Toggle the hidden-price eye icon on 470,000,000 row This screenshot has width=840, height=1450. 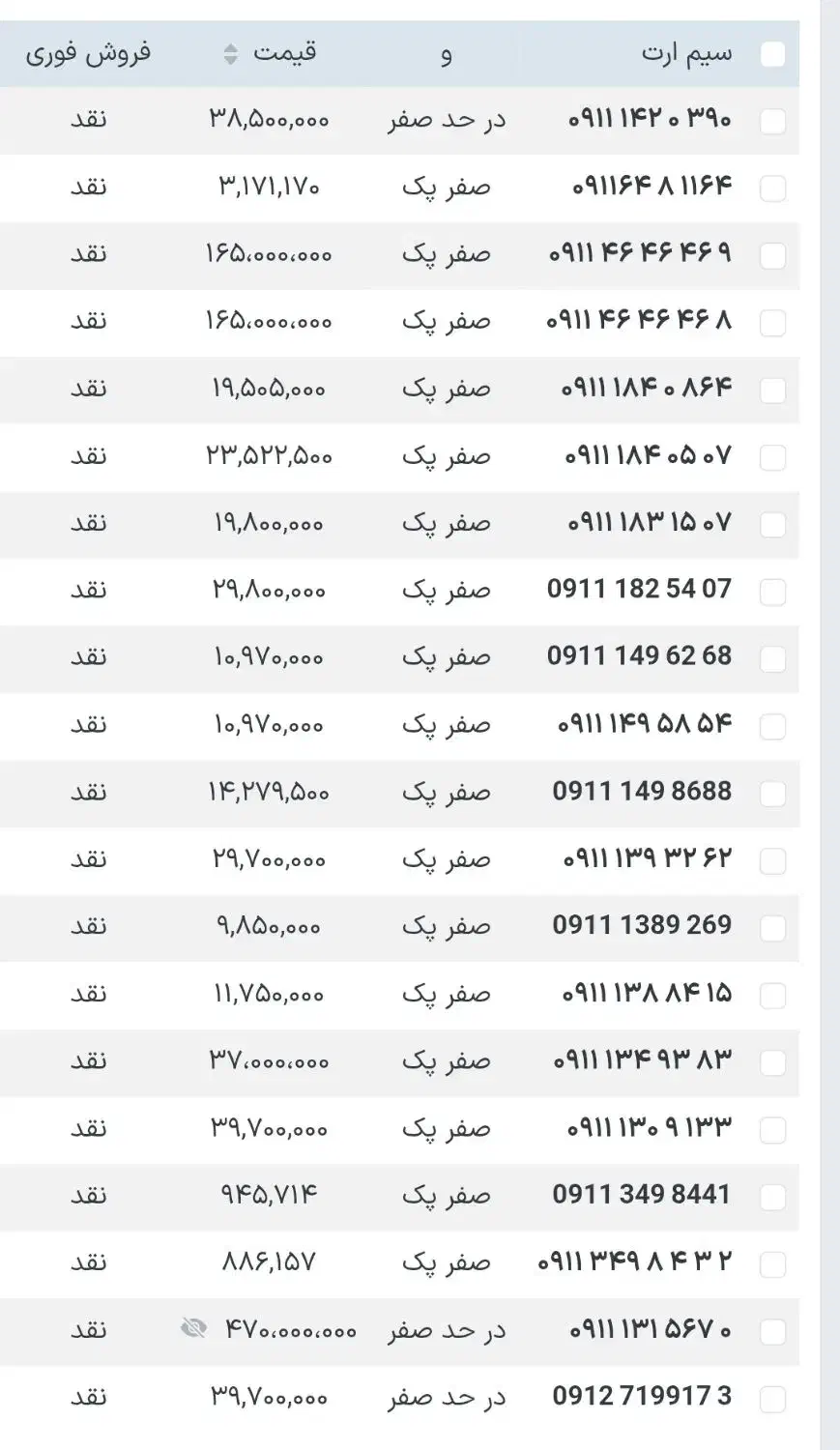point(195,1328)
